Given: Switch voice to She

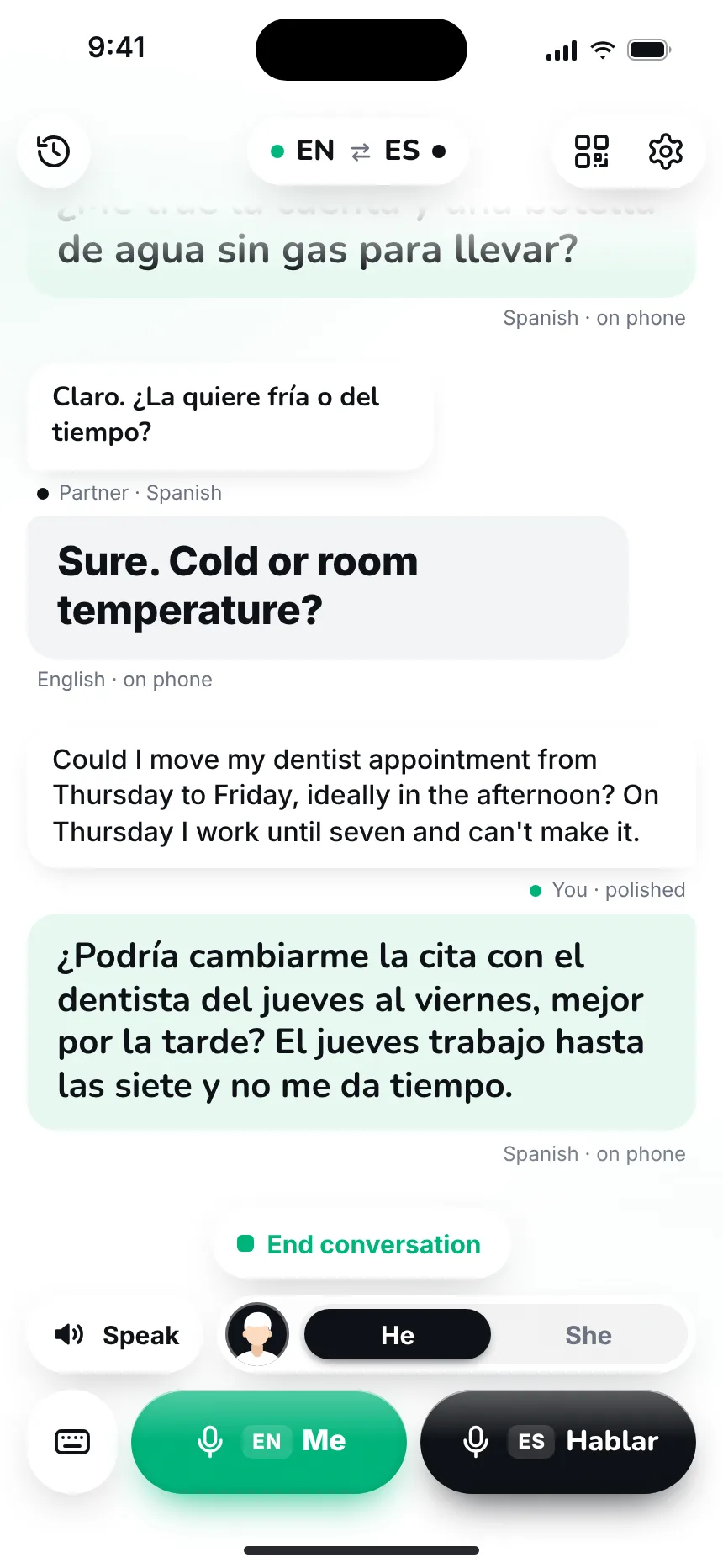Looking at the screenshot, I should coord(588,1335).
